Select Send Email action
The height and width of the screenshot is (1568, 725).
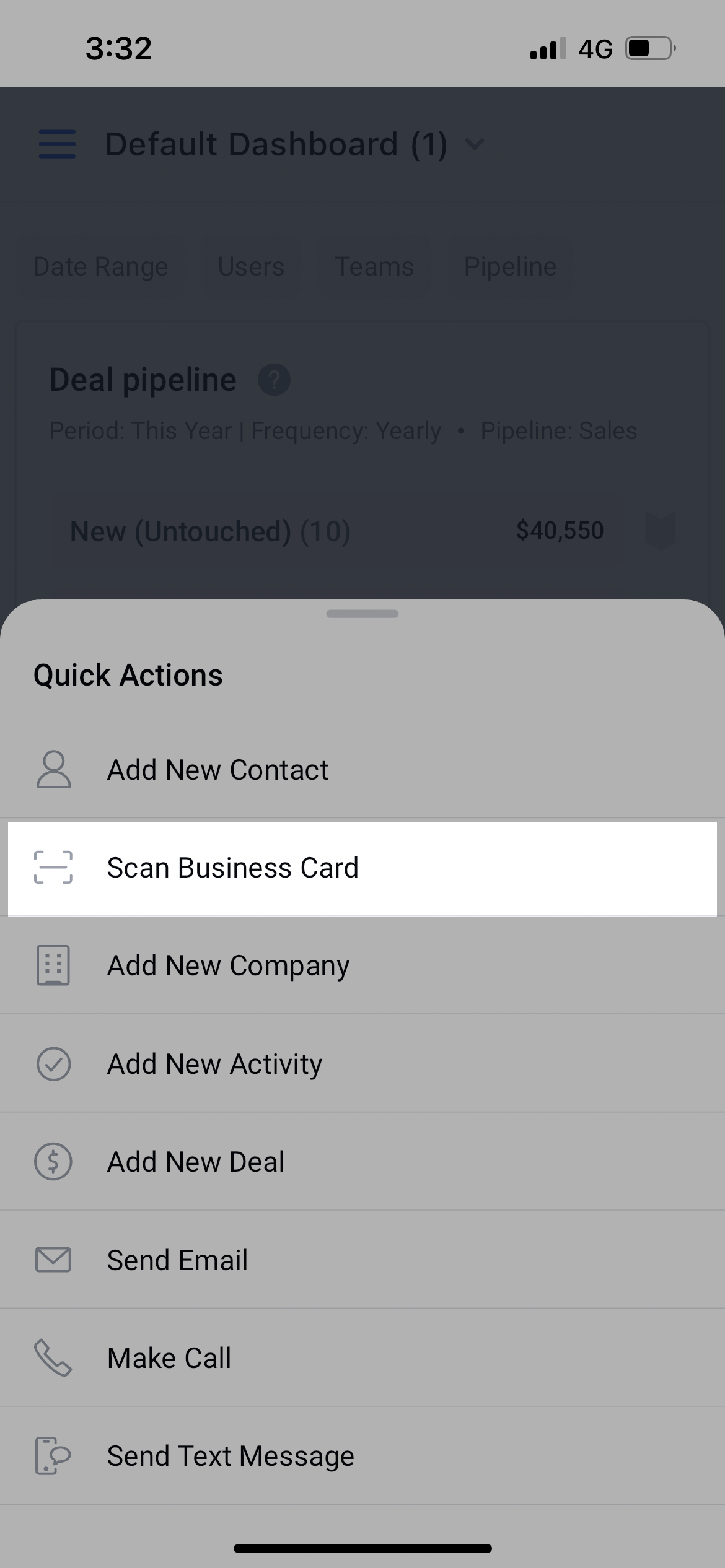177,1260
